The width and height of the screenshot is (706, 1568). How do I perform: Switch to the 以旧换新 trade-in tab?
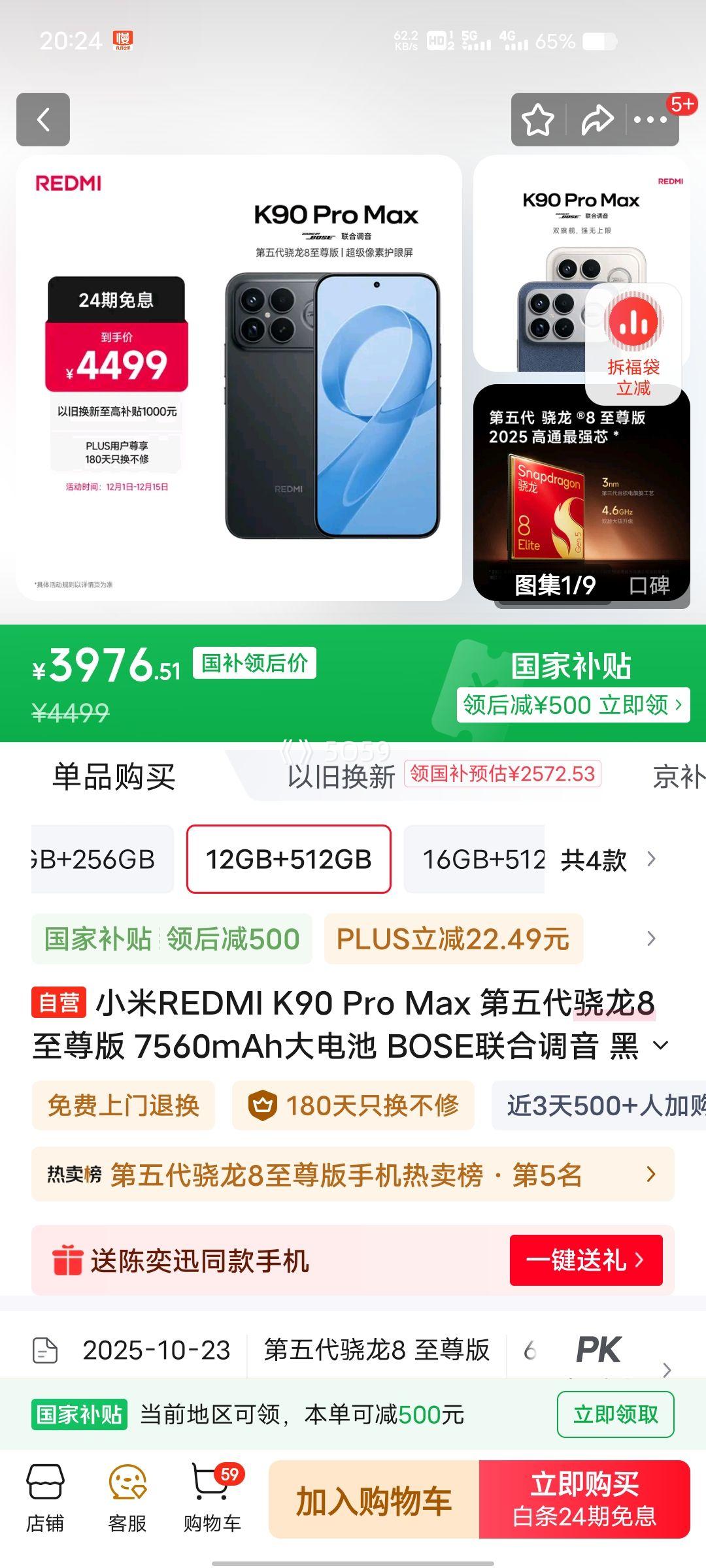tap(341, 777)
